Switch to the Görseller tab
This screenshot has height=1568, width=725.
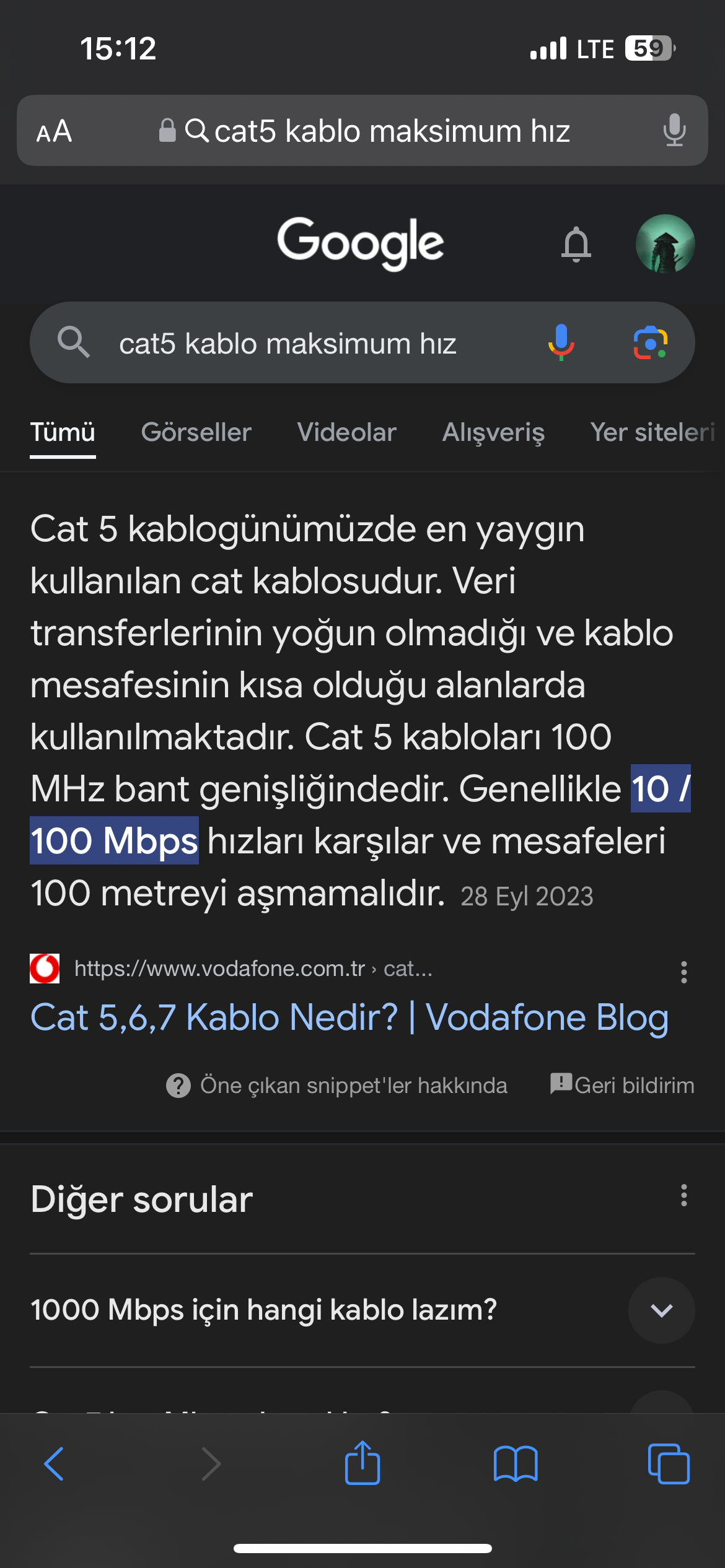[196, 432]
